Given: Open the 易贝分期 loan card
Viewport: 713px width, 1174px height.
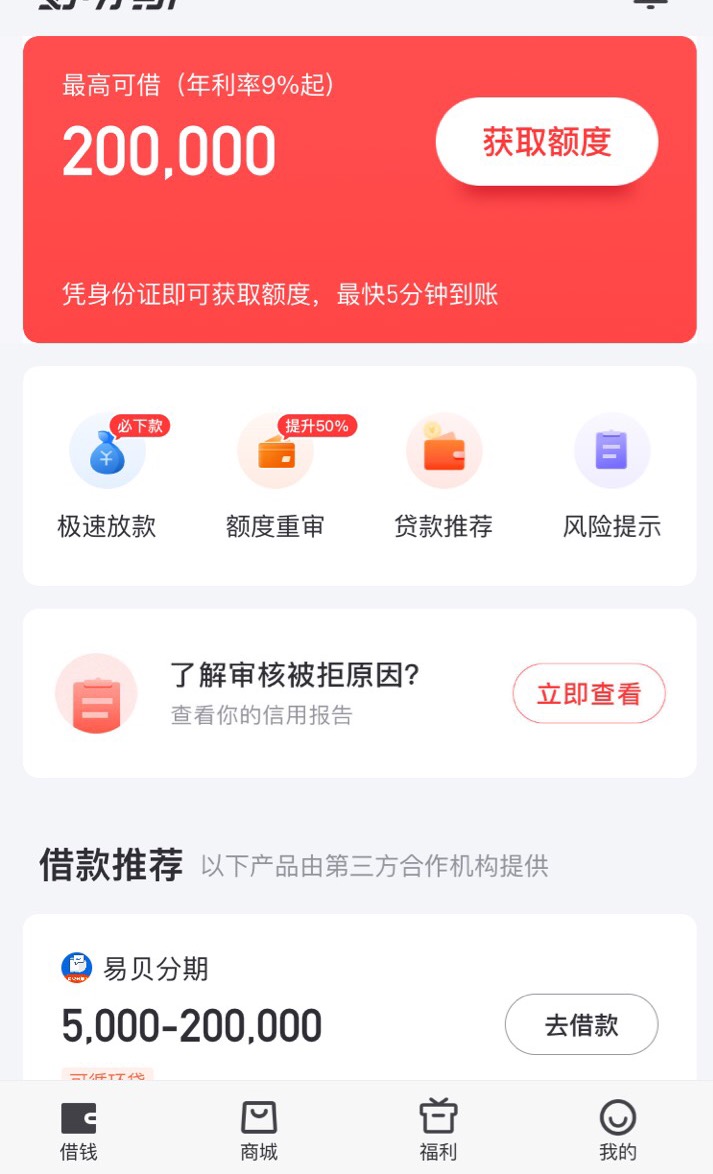Looking at the screenshot, I should point(359,997).
